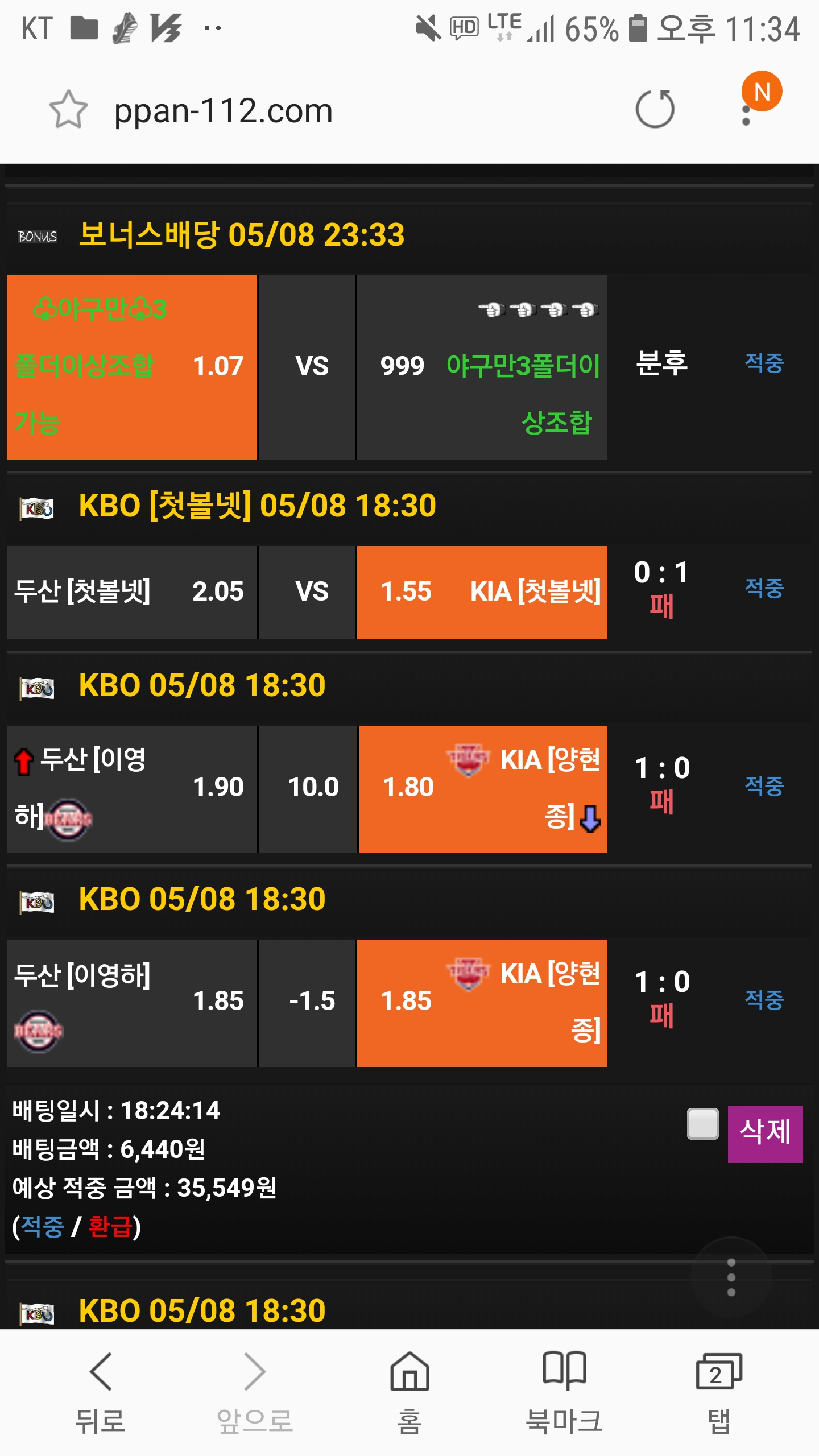Go back with the 뒤로 button
This screenshot has height=1456, width=819.
(101, 1391)
